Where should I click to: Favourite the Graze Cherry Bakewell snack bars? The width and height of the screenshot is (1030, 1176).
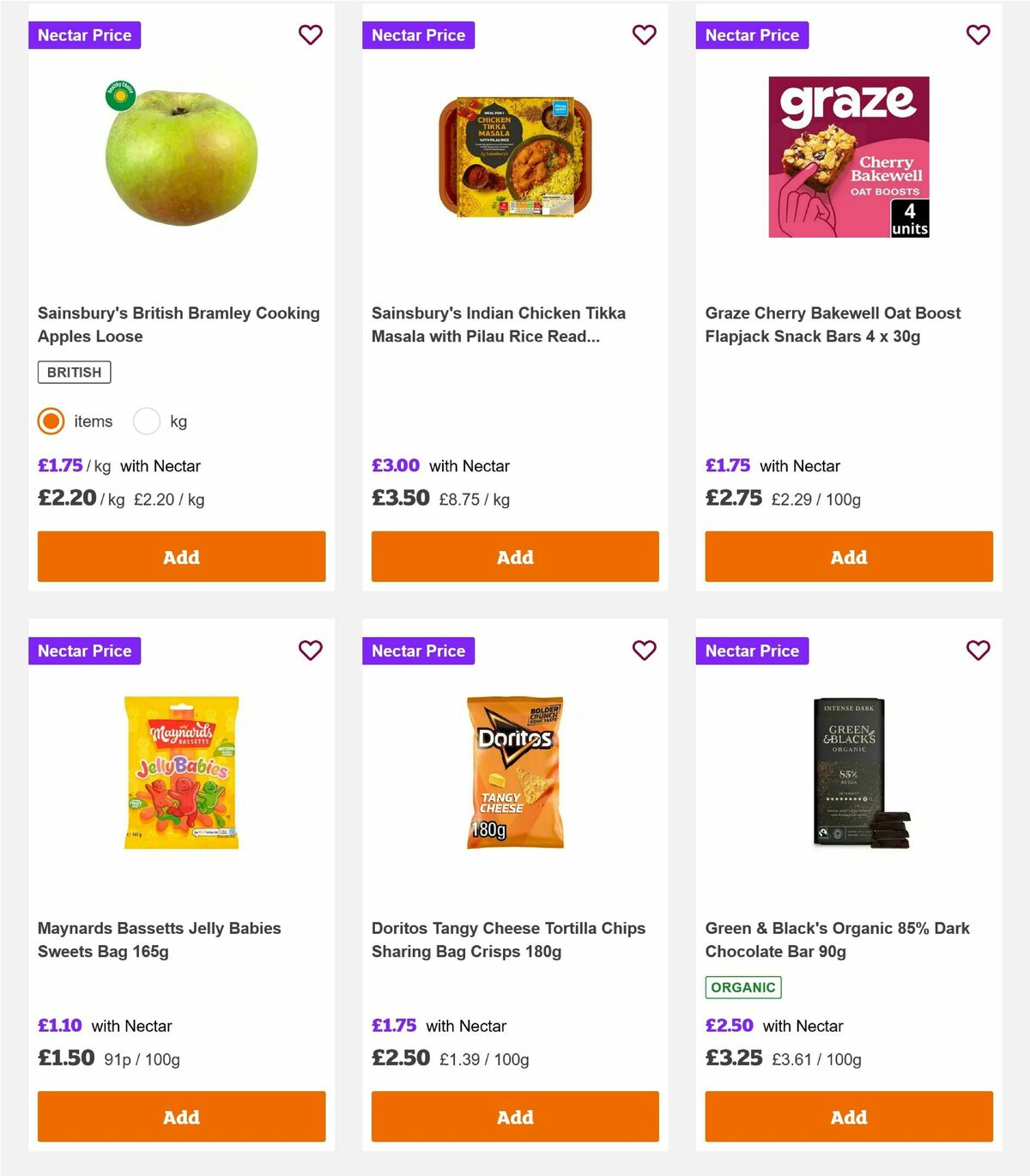[978, 35]
